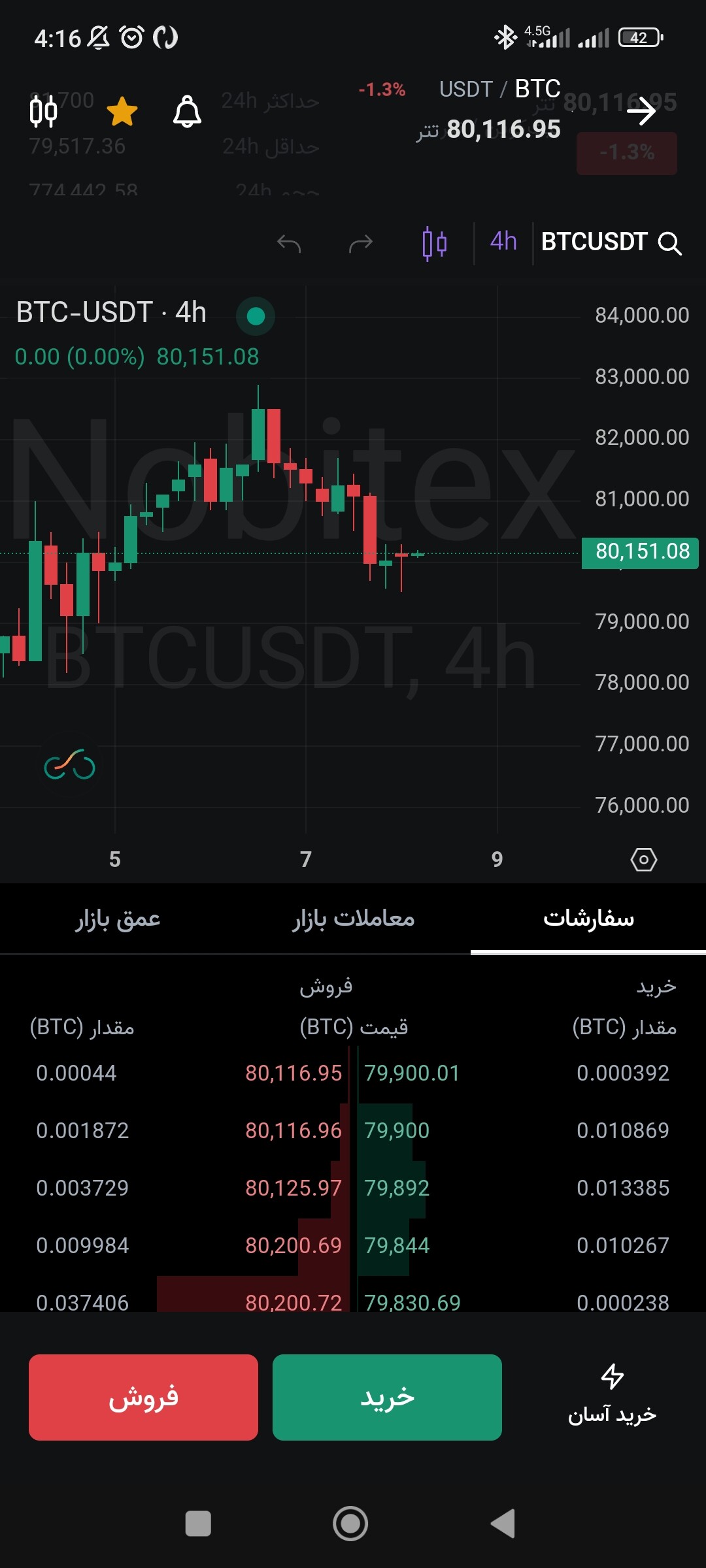Undo the last chart action
The image size is (706, 1568).
tap(289, 244)
